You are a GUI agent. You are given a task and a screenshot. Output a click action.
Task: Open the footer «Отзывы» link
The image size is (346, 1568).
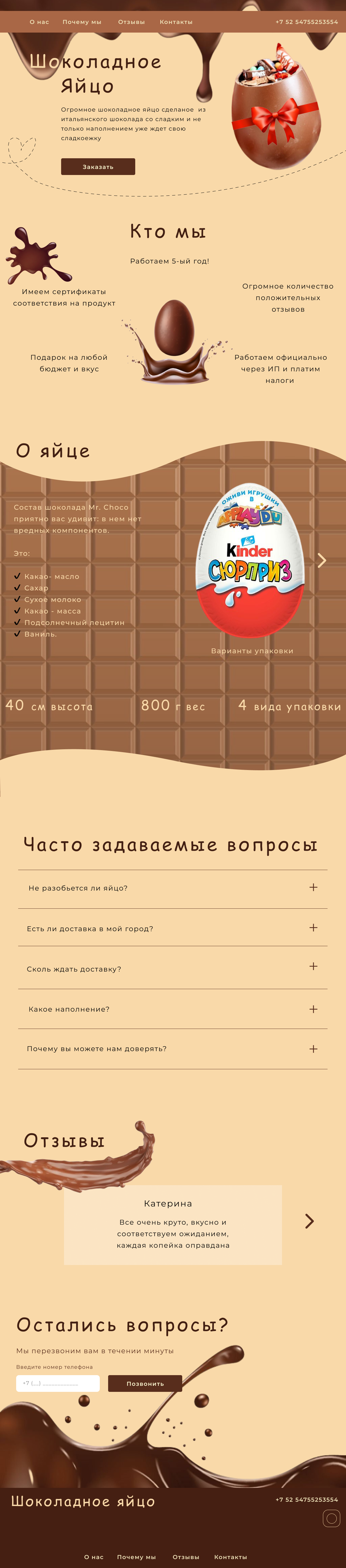coord(186,1557)
